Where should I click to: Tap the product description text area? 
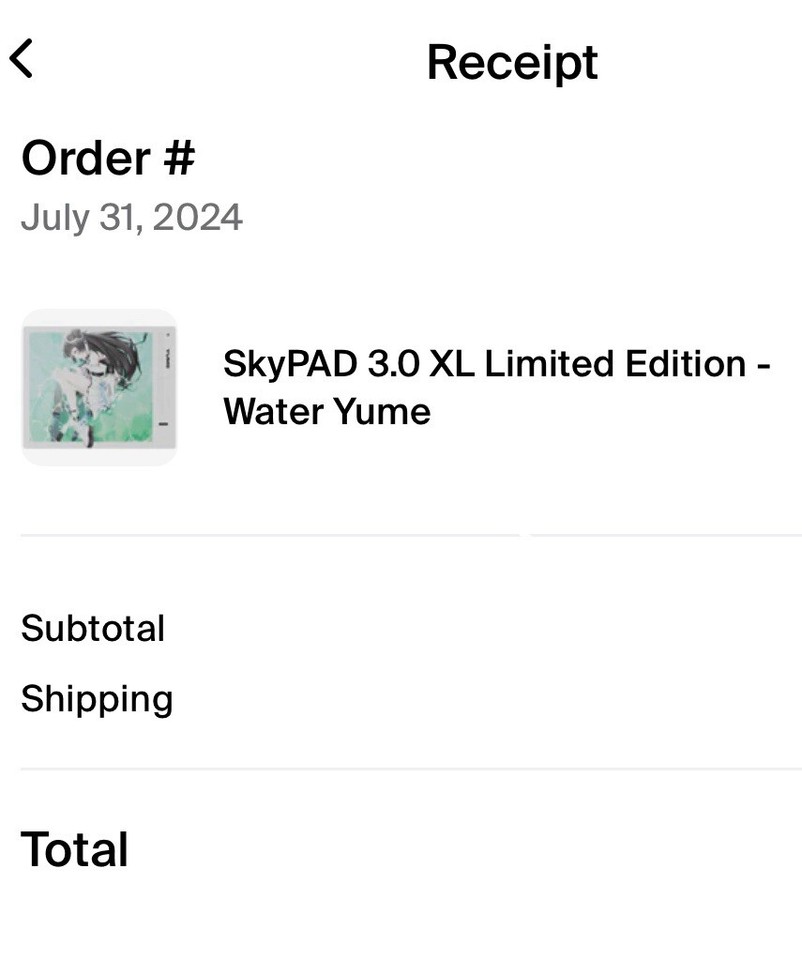[x=495, y=387]
